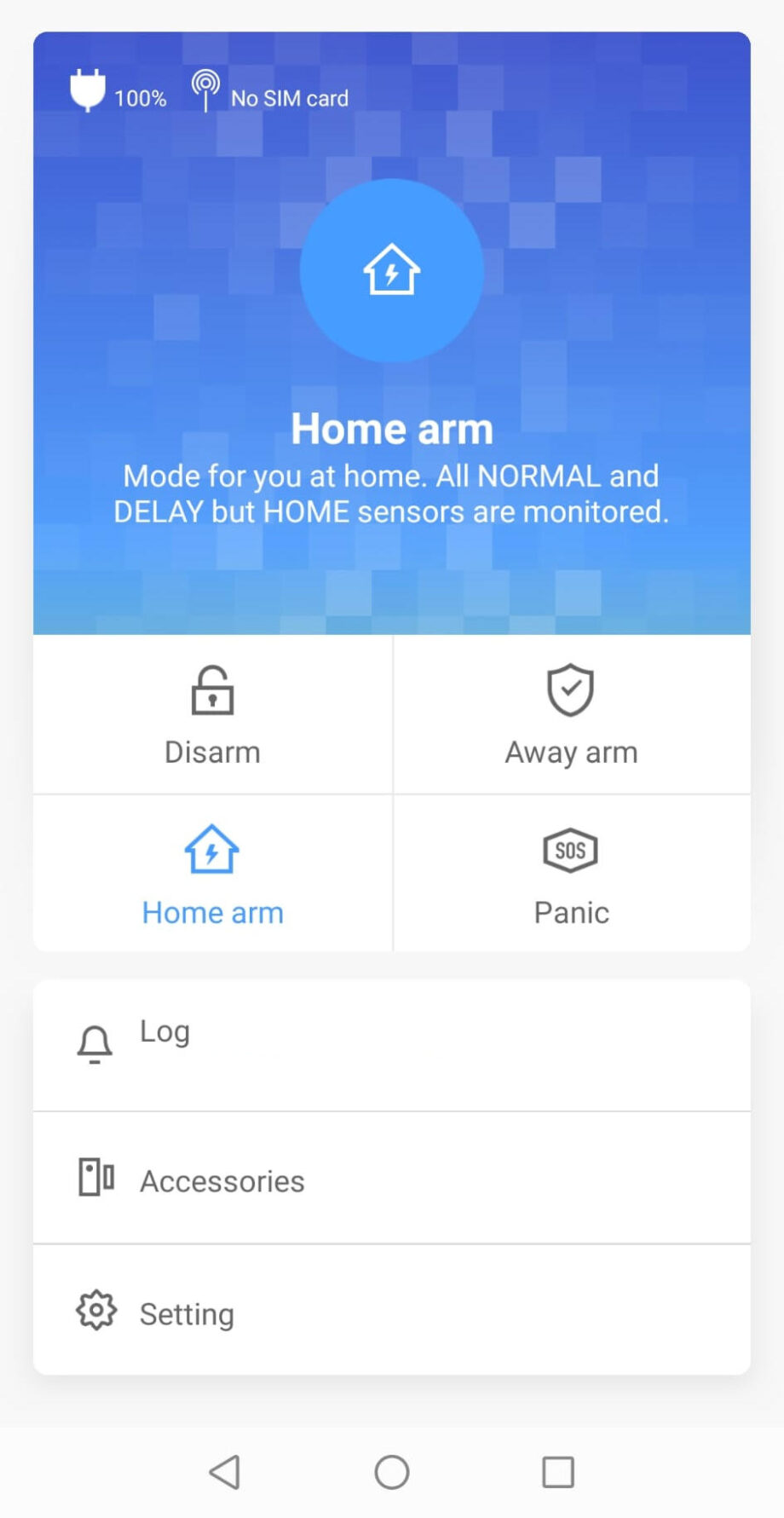Open the Setting menu entry

tap(186, 1313)
